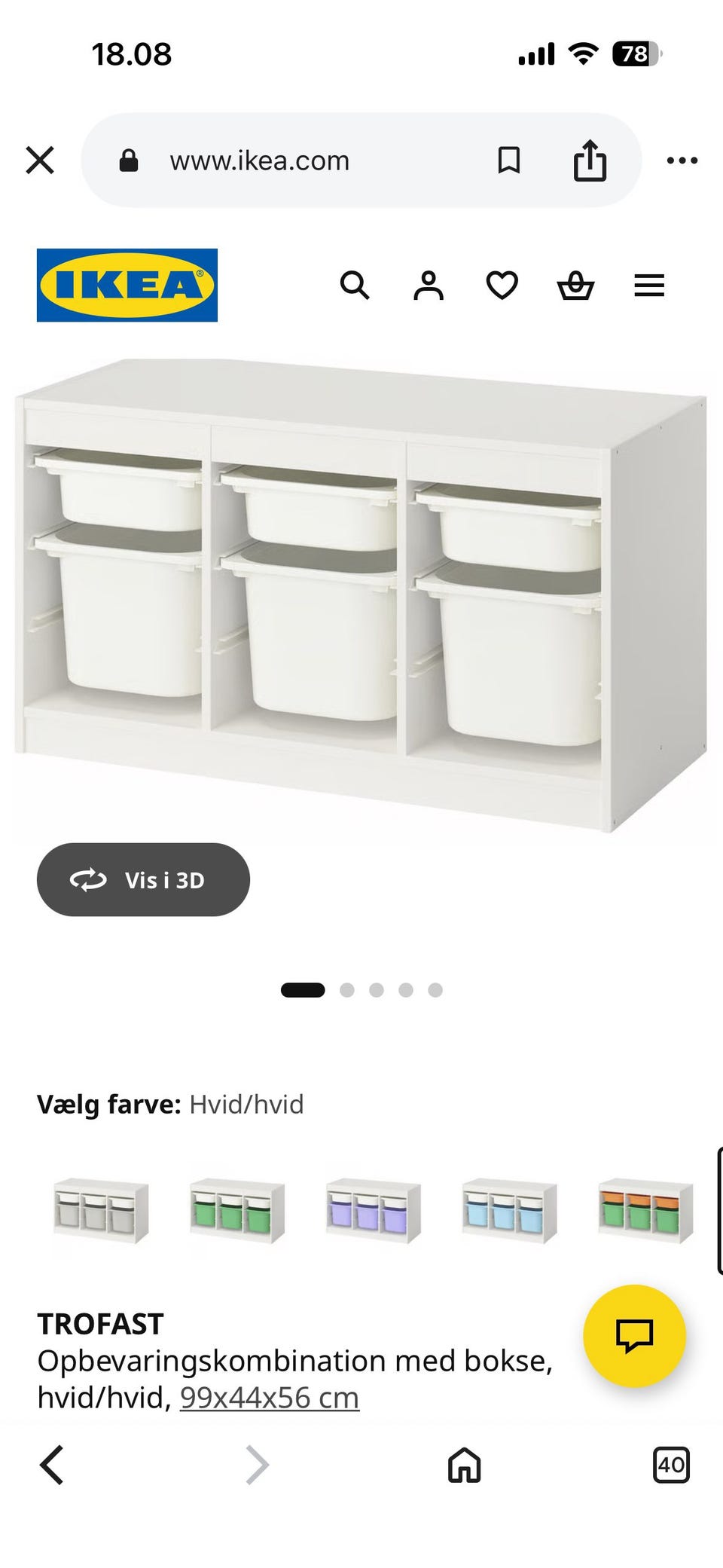Screen dimensions: 723x1568
Task: Open the search on the IKEA site
Action: [x=355, y=286]
